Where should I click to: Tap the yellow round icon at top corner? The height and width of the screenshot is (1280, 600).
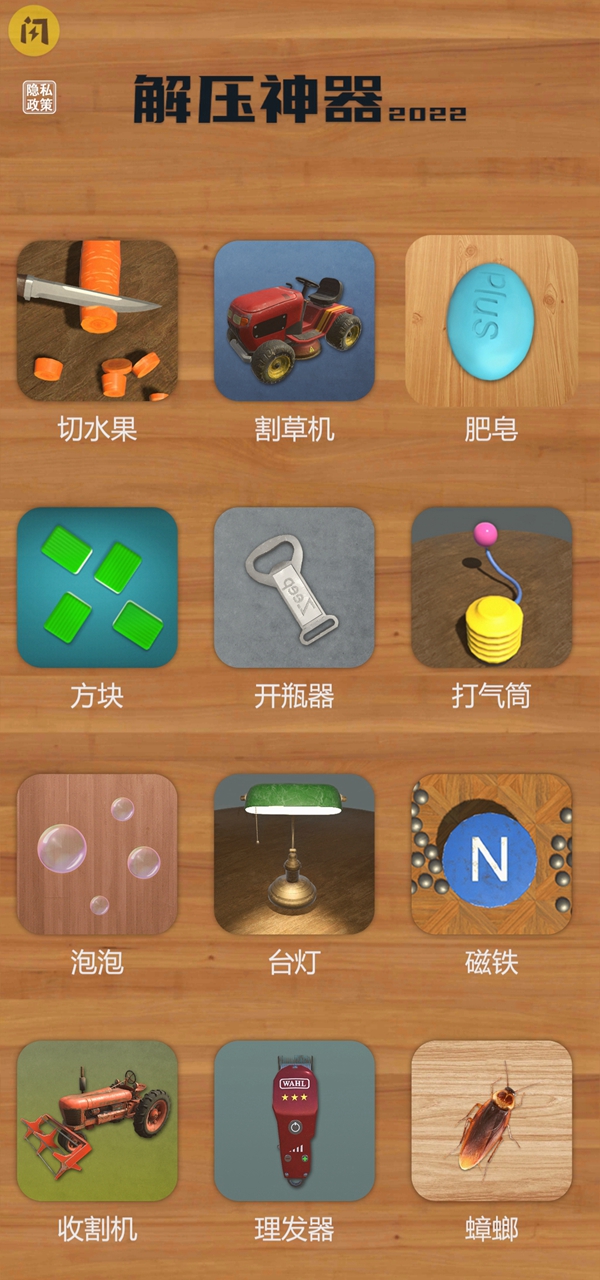click(x=34, y=31)
